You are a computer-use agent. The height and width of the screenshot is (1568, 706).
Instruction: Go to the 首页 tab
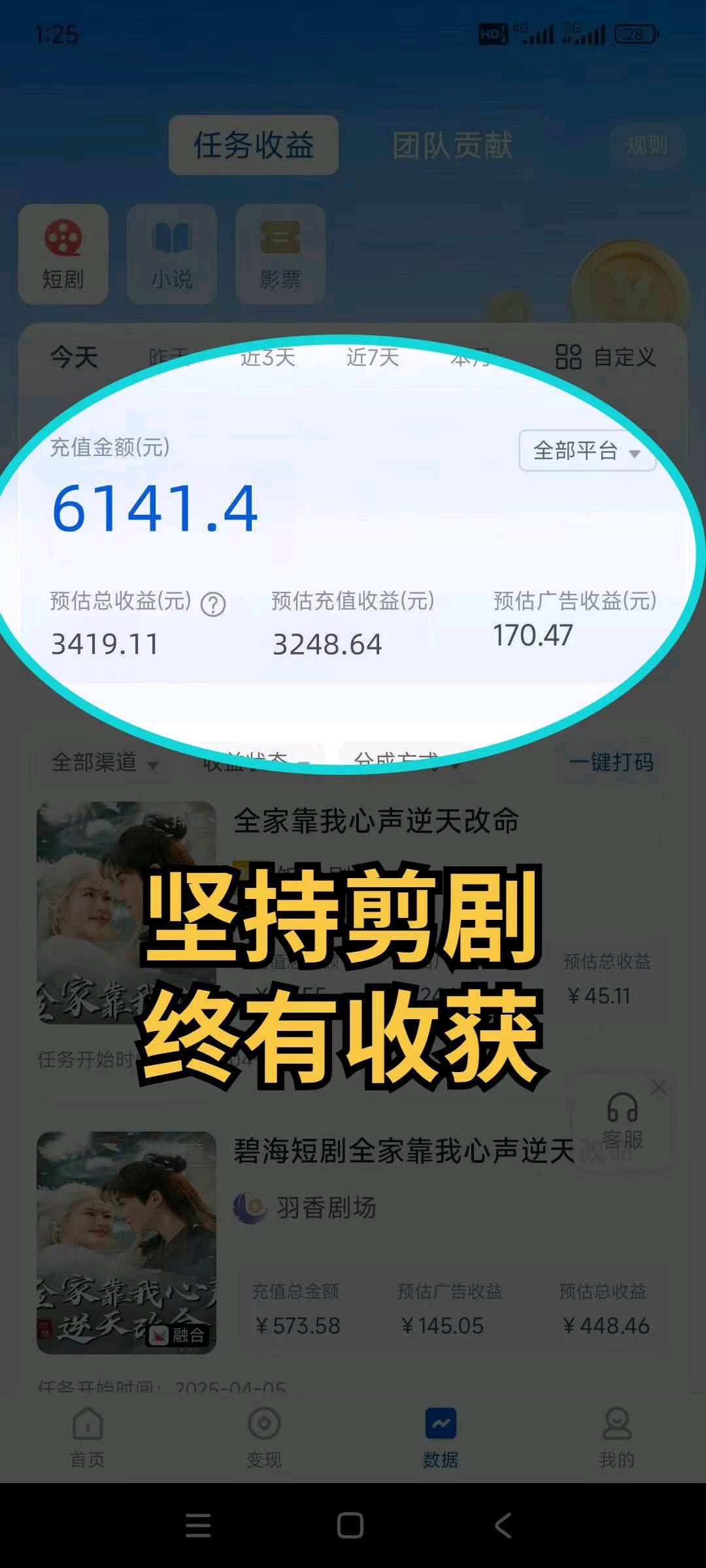(x=88, y=1438)
